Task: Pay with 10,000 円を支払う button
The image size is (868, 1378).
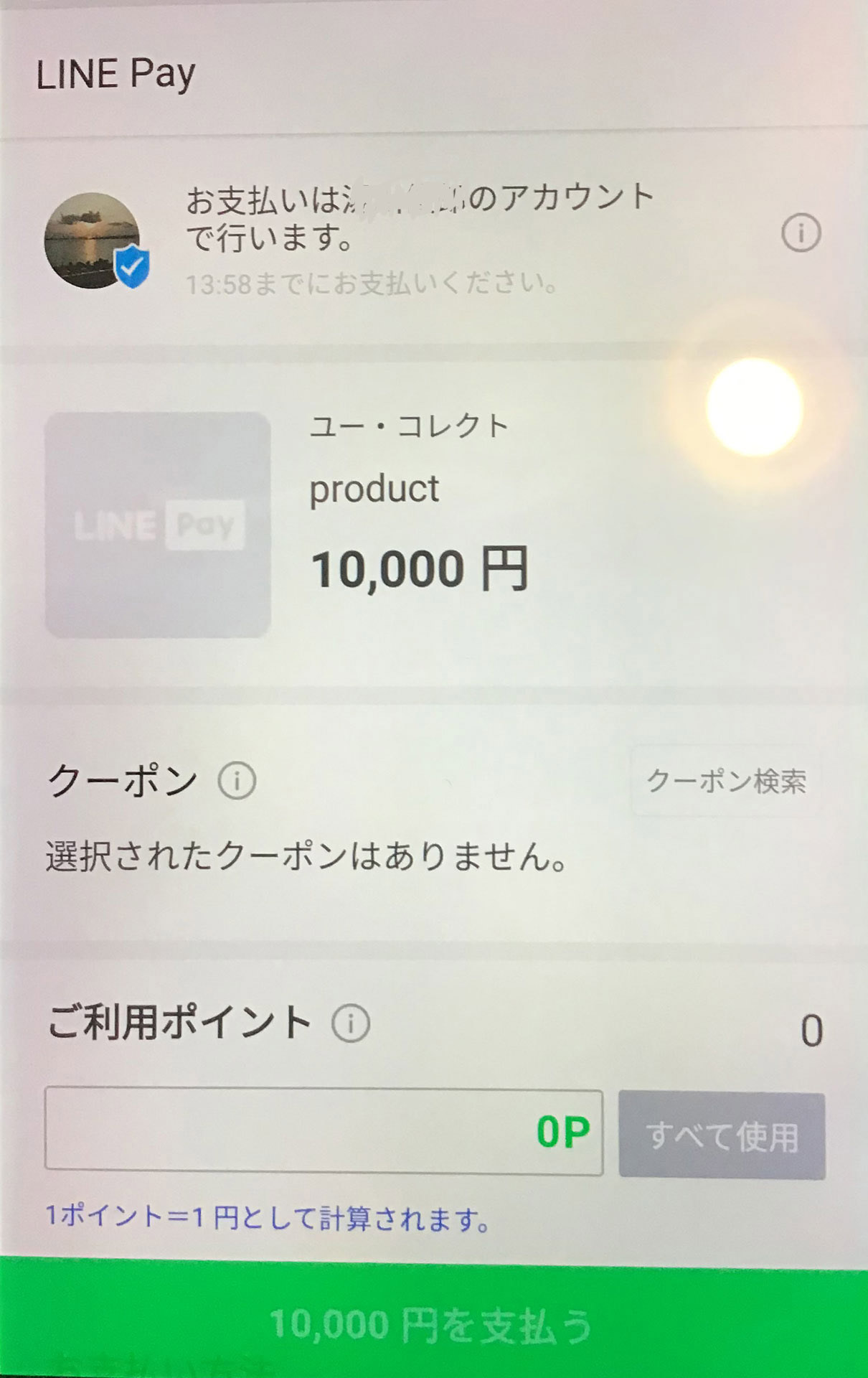Action: [x=433, y=1324]
